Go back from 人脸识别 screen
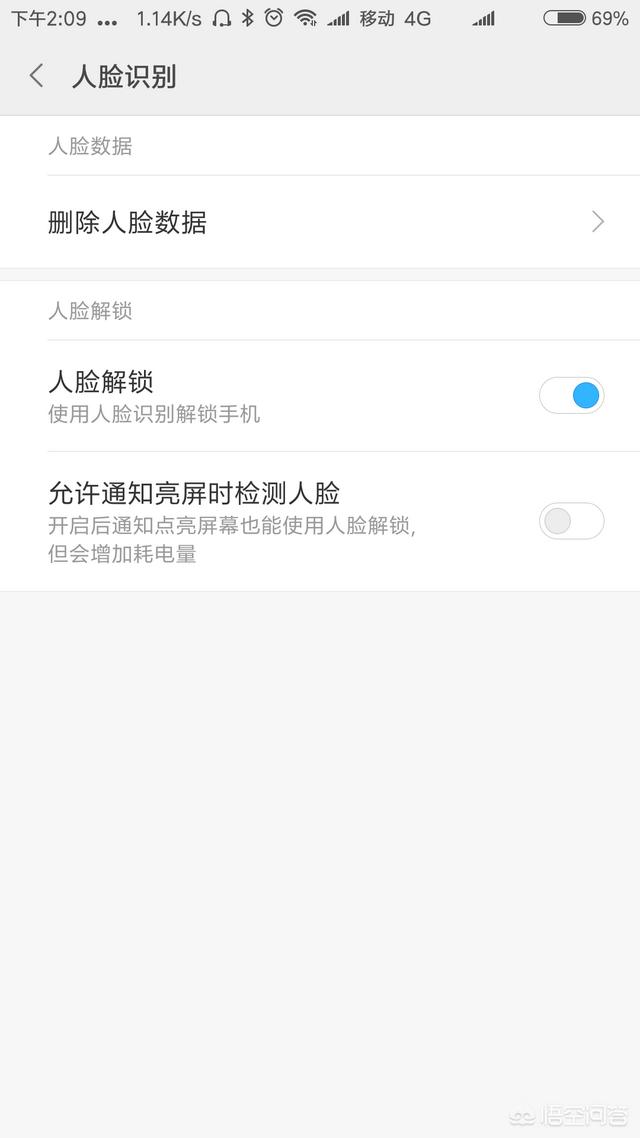 [37, 76]
